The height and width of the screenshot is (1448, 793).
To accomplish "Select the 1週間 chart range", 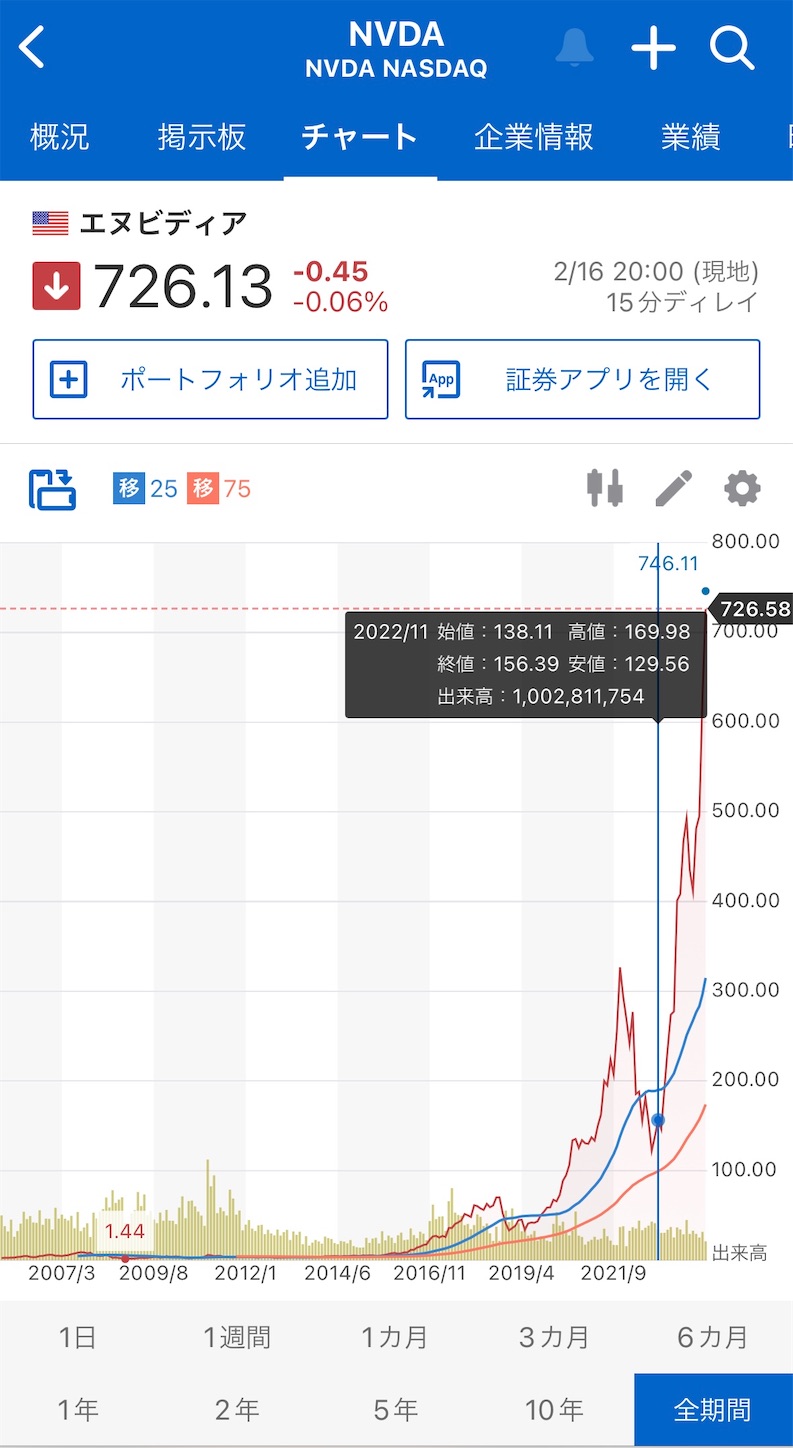I will tap(237, 1337).
